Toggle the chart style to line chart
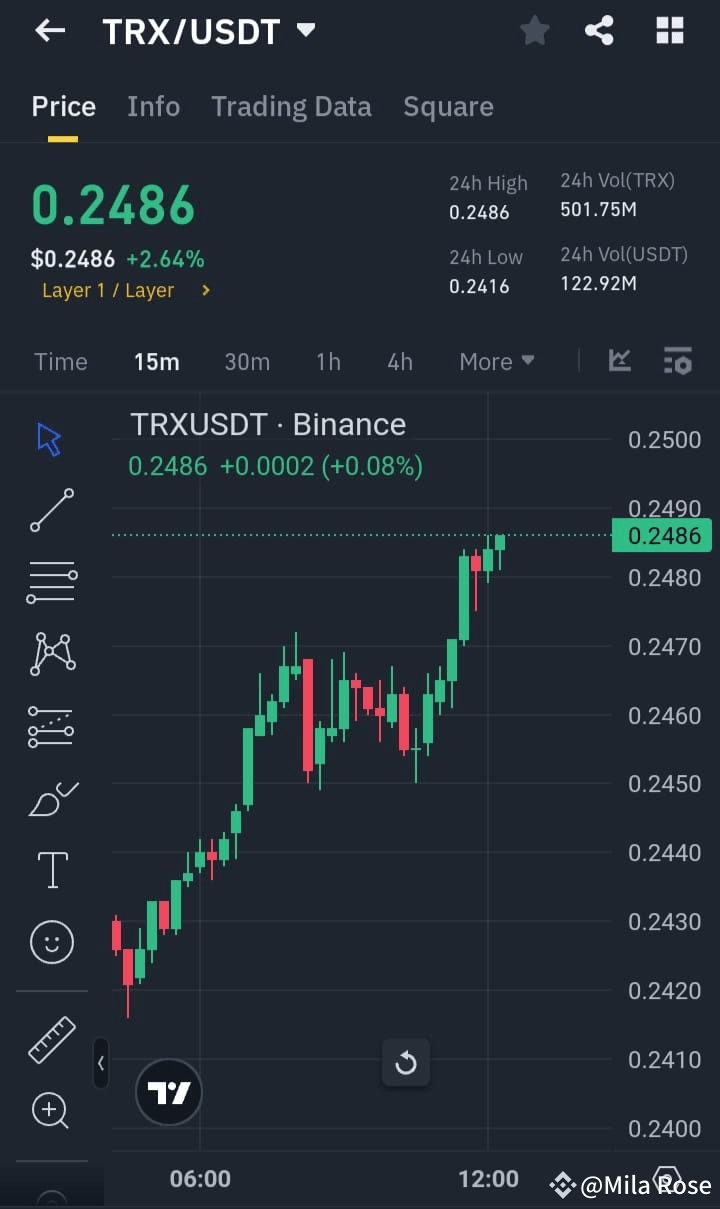This screenshot has width=720, height=1209. (x=619, y=361)
